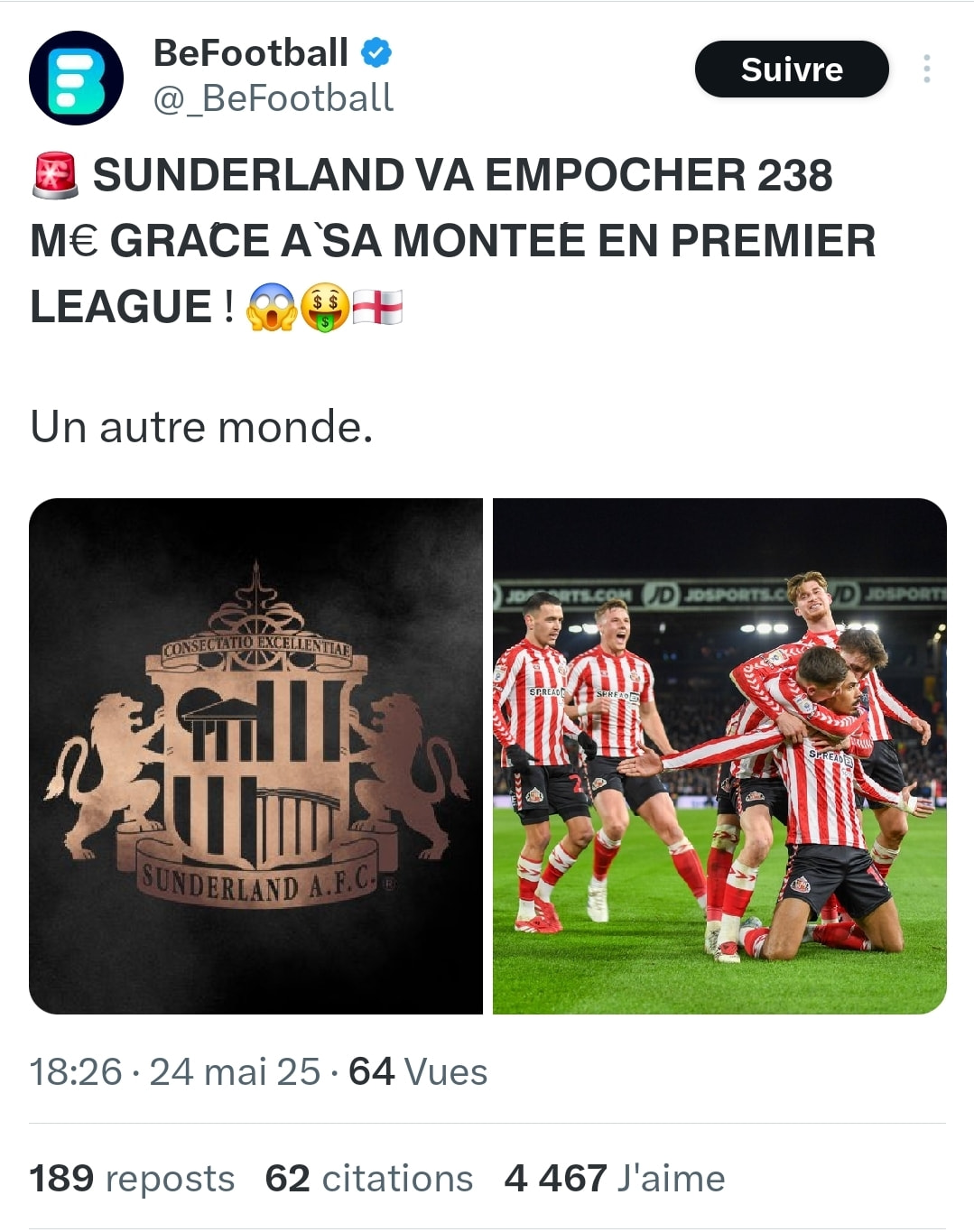Follow BeFootball with the Suivre button
This screenshot has width=974, height=1232.
pyautogui.click(x=791, y=69)
